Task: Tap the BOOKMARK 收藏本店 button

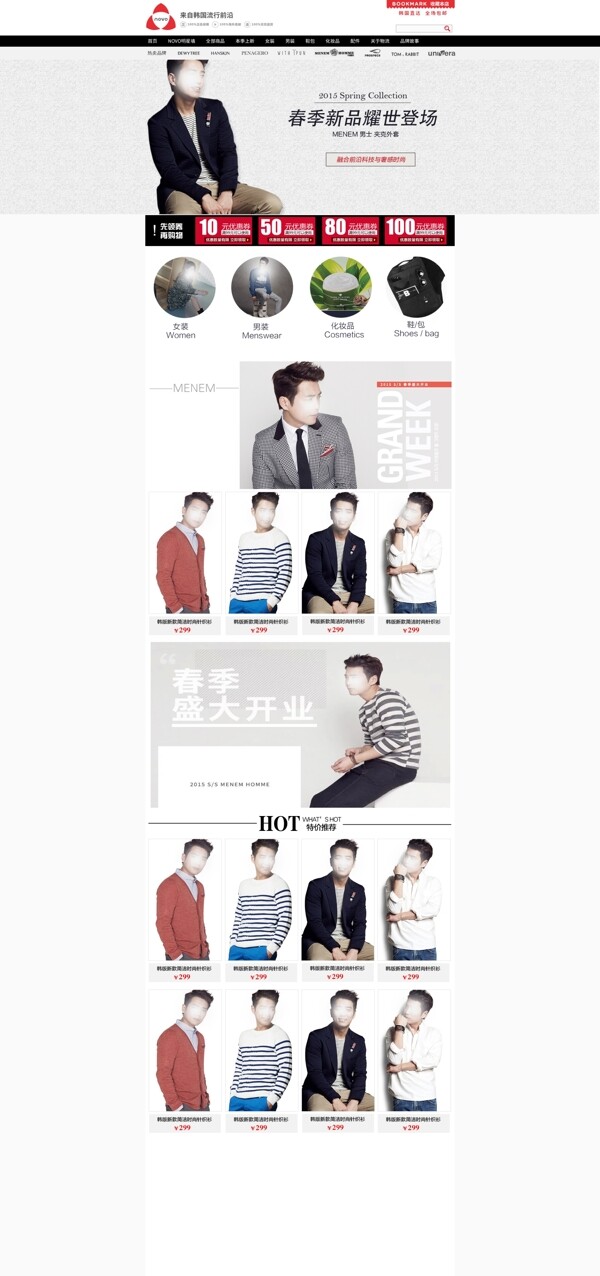Action: [x=421, y=4]
